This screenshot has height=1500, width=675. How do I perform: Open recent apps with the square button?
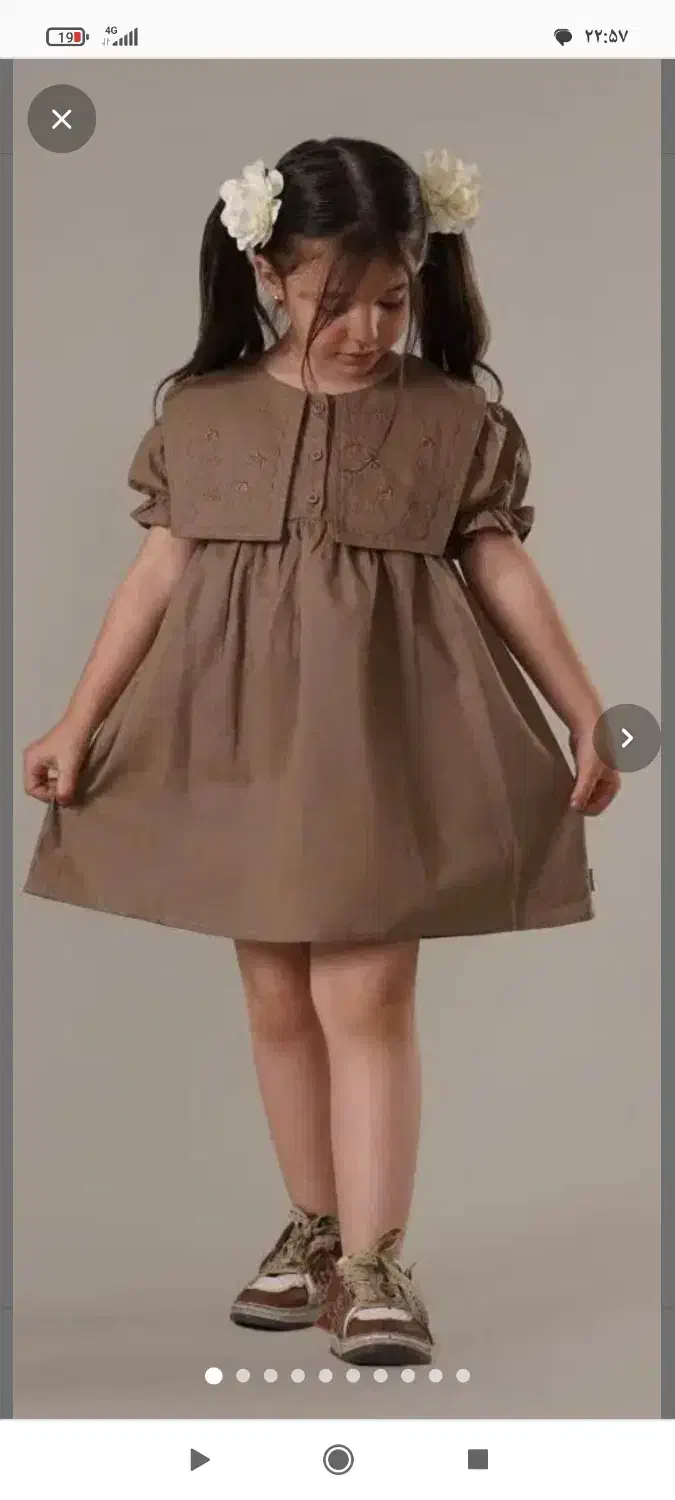click(478, 1460)
